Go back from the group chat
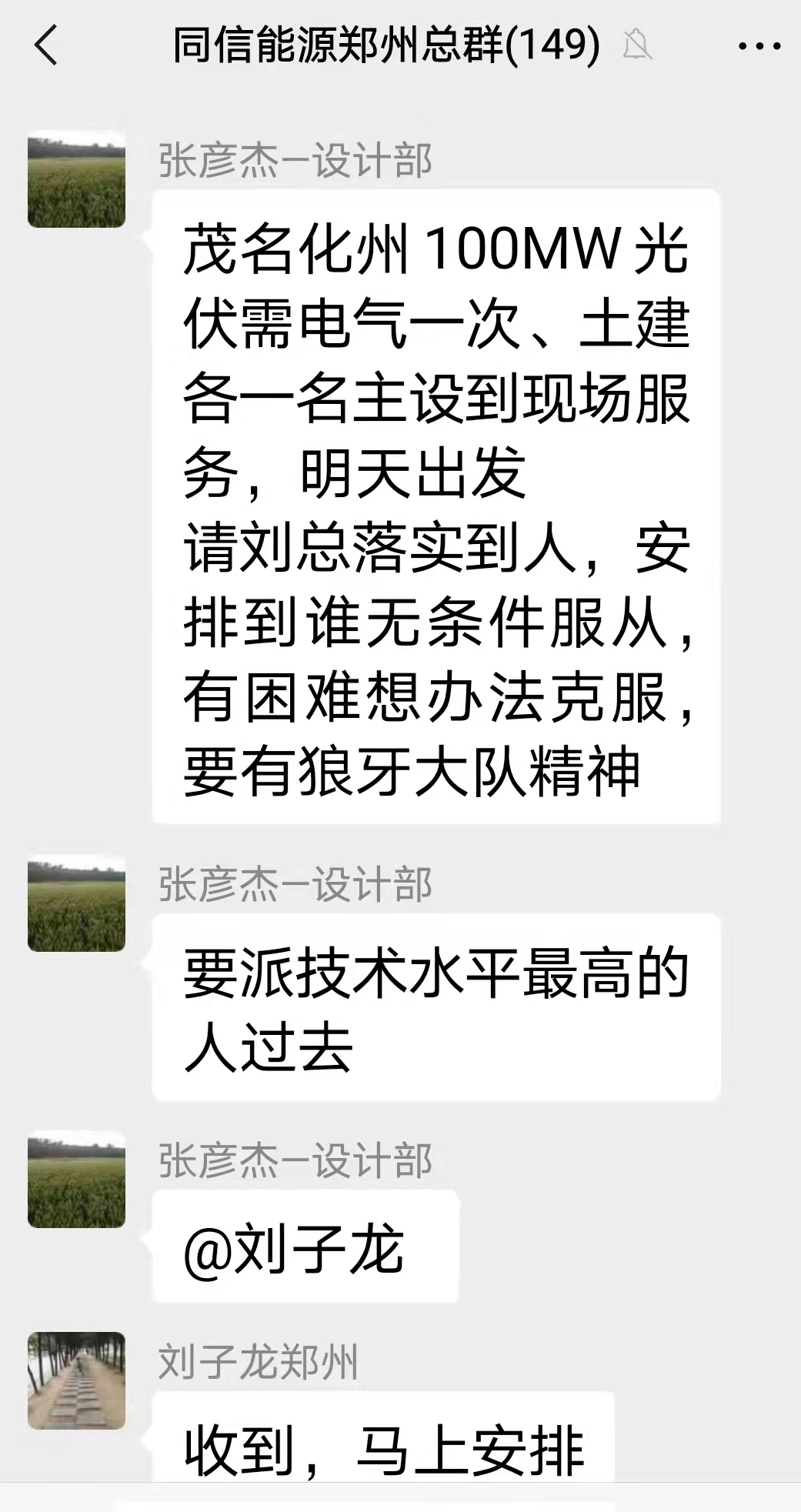 [x=46, y=45]
